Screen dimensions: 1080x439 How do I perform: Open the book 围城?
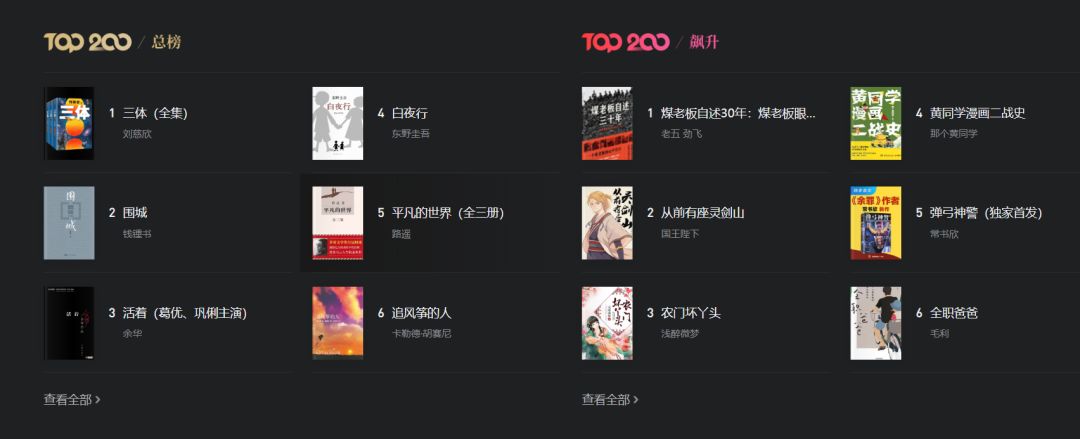coord(134,213)
